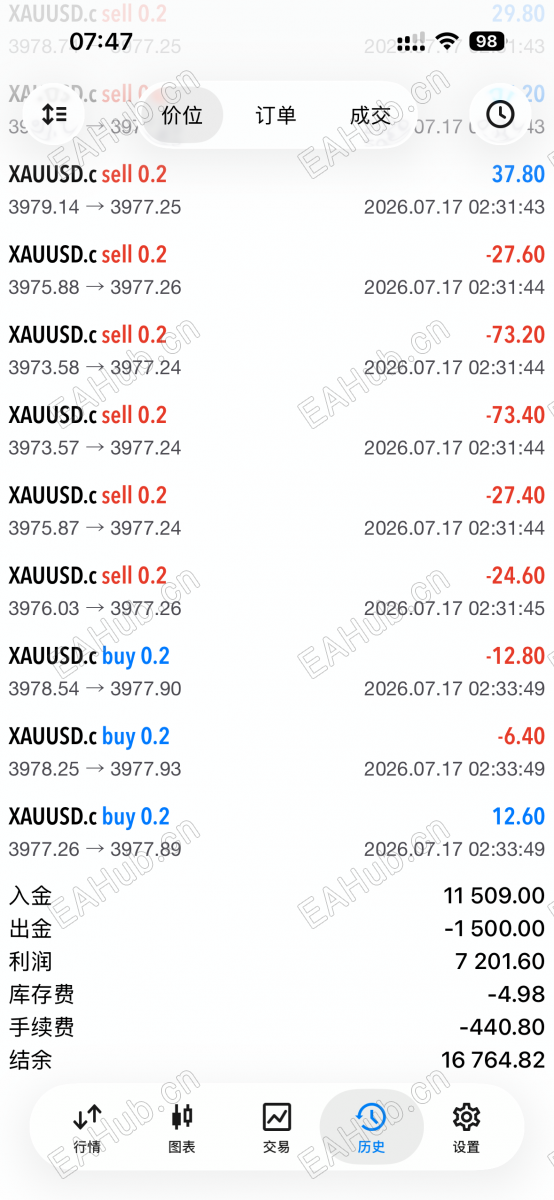This screenshot has height=1200, width=554.
Task: Open the 设置 tab
Action: [x=466, y=1128]
